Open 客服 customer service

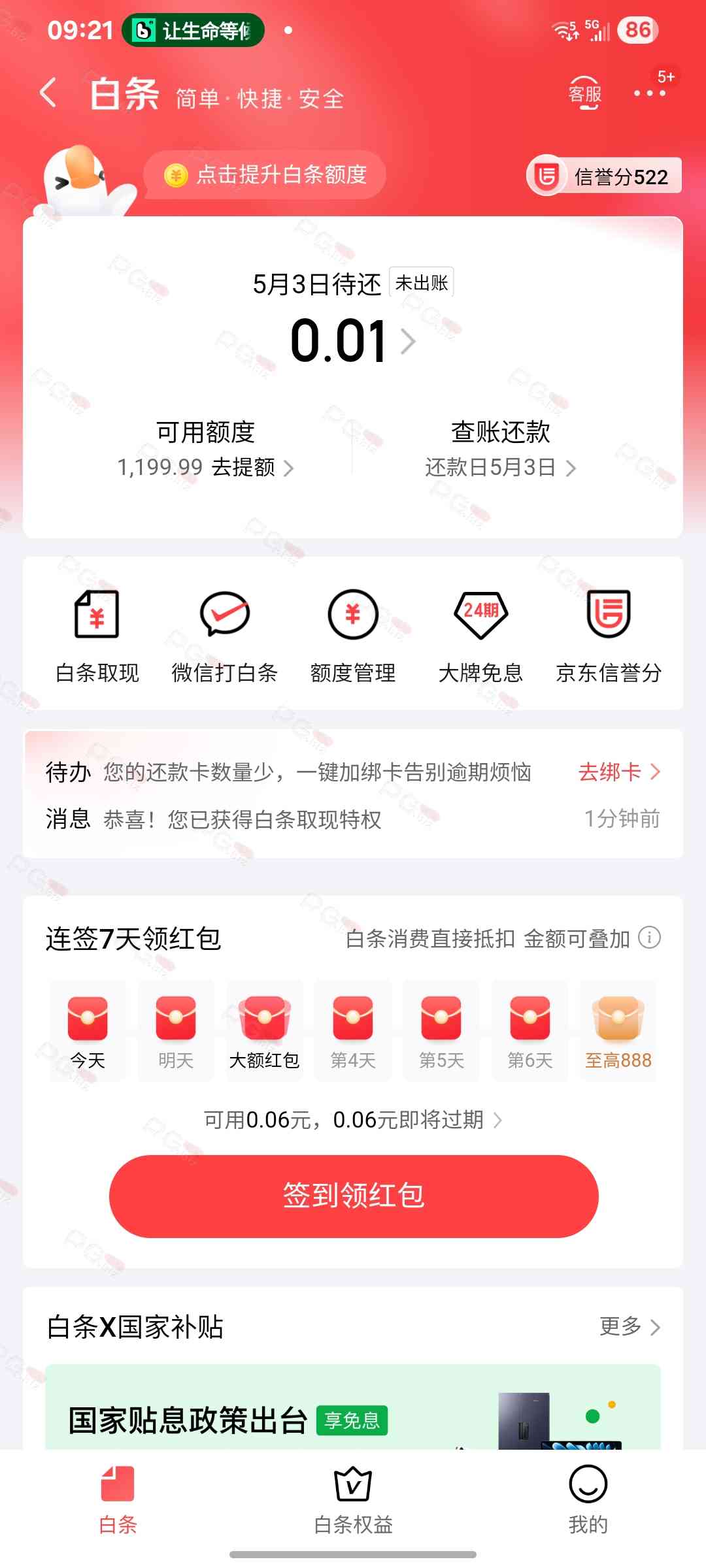coord(584,94)
